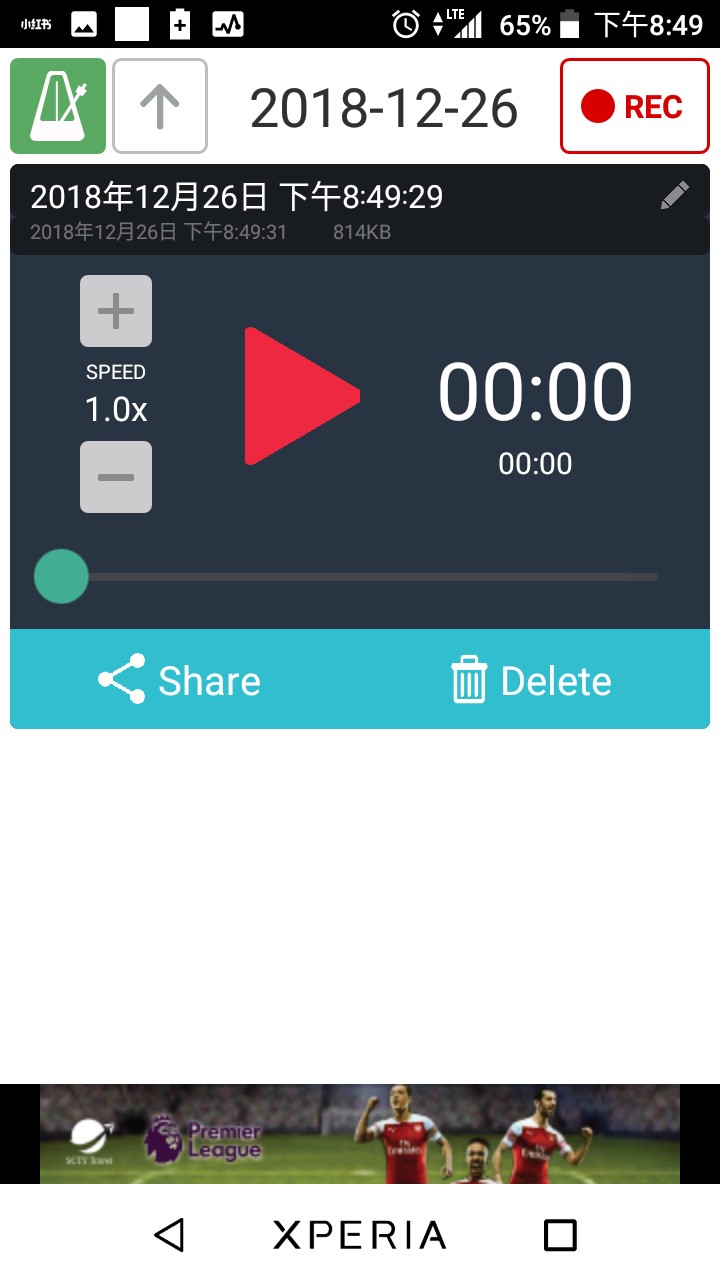Start a new recording with REC
The height and width of the screenshot is (1280, 720).
[x=634, y=106]
